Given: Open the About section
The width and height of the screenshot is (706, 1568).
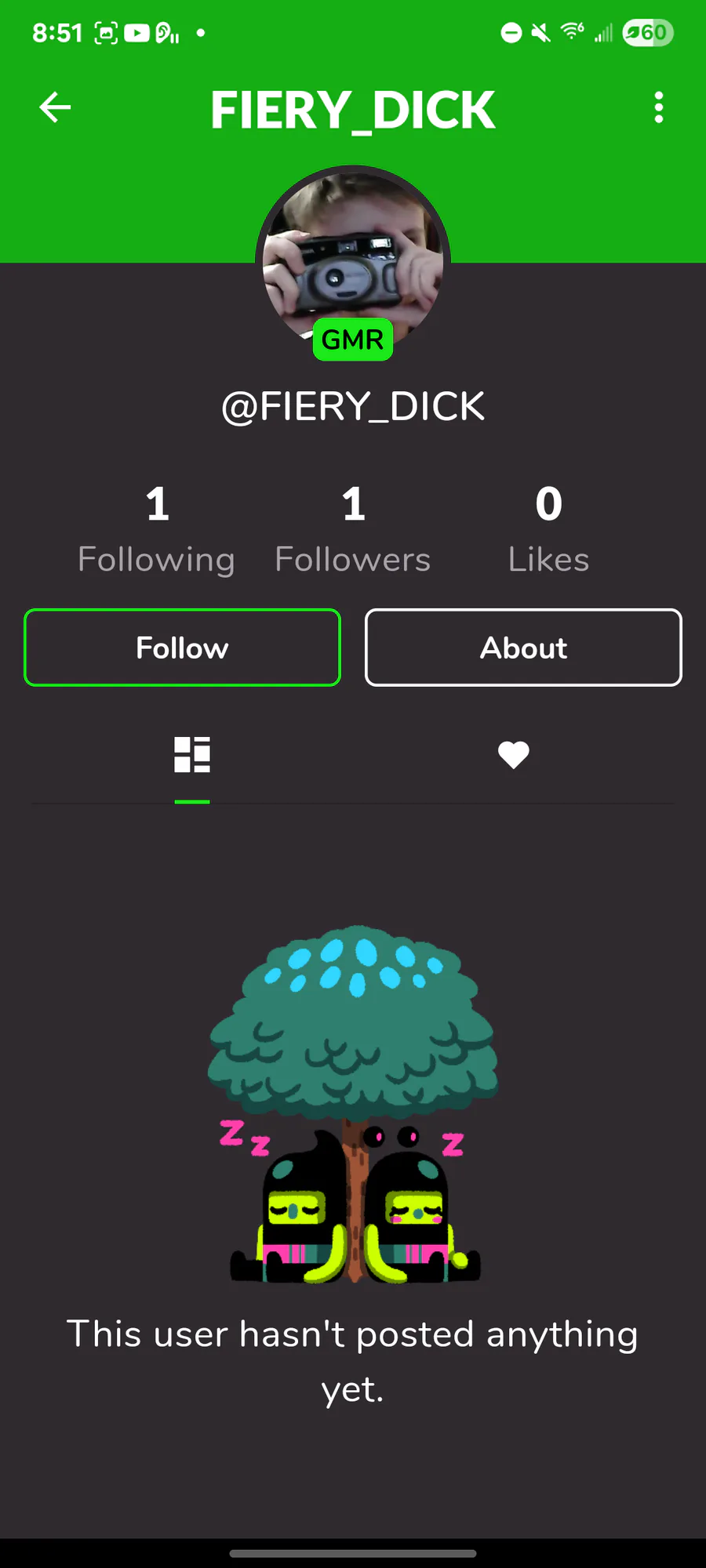Looking at the screenshot, I should (x=523, y=648).
